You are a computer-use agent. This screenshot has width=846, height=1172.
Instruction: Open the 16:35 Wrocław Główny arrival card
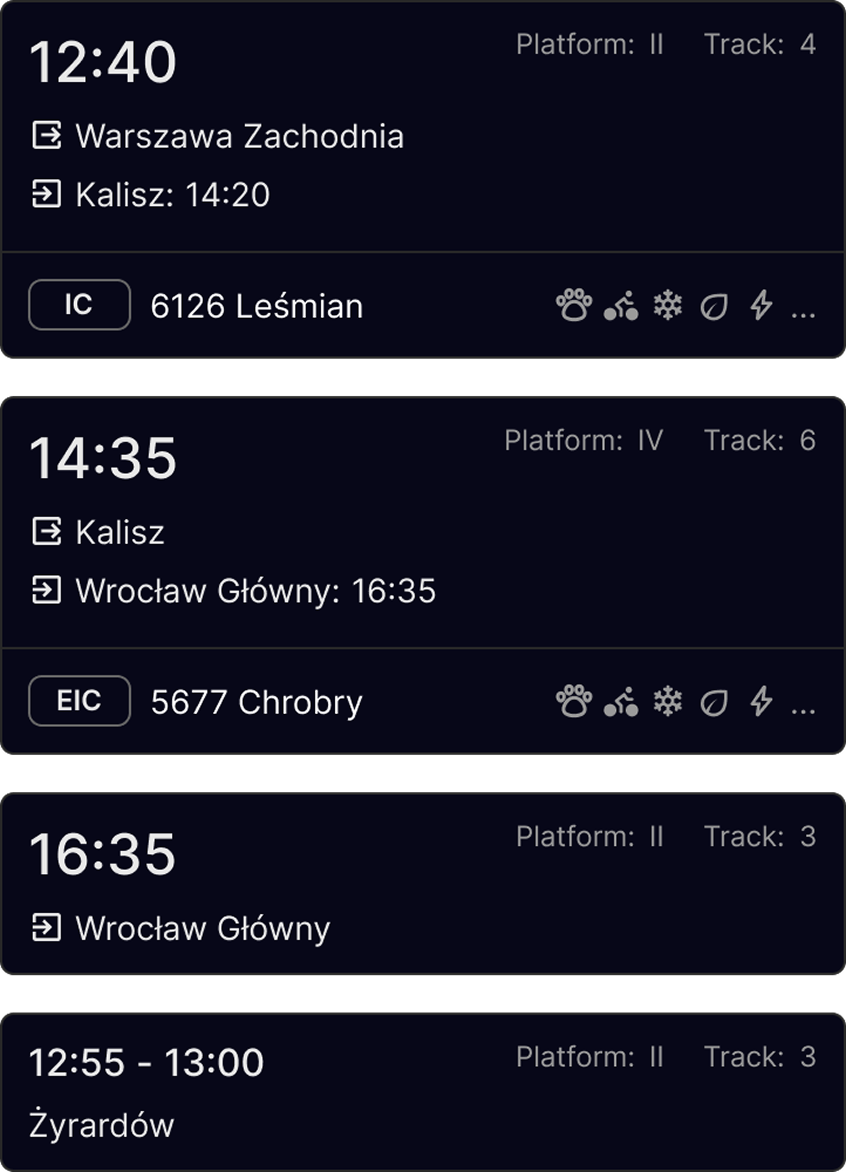(422, 884)
